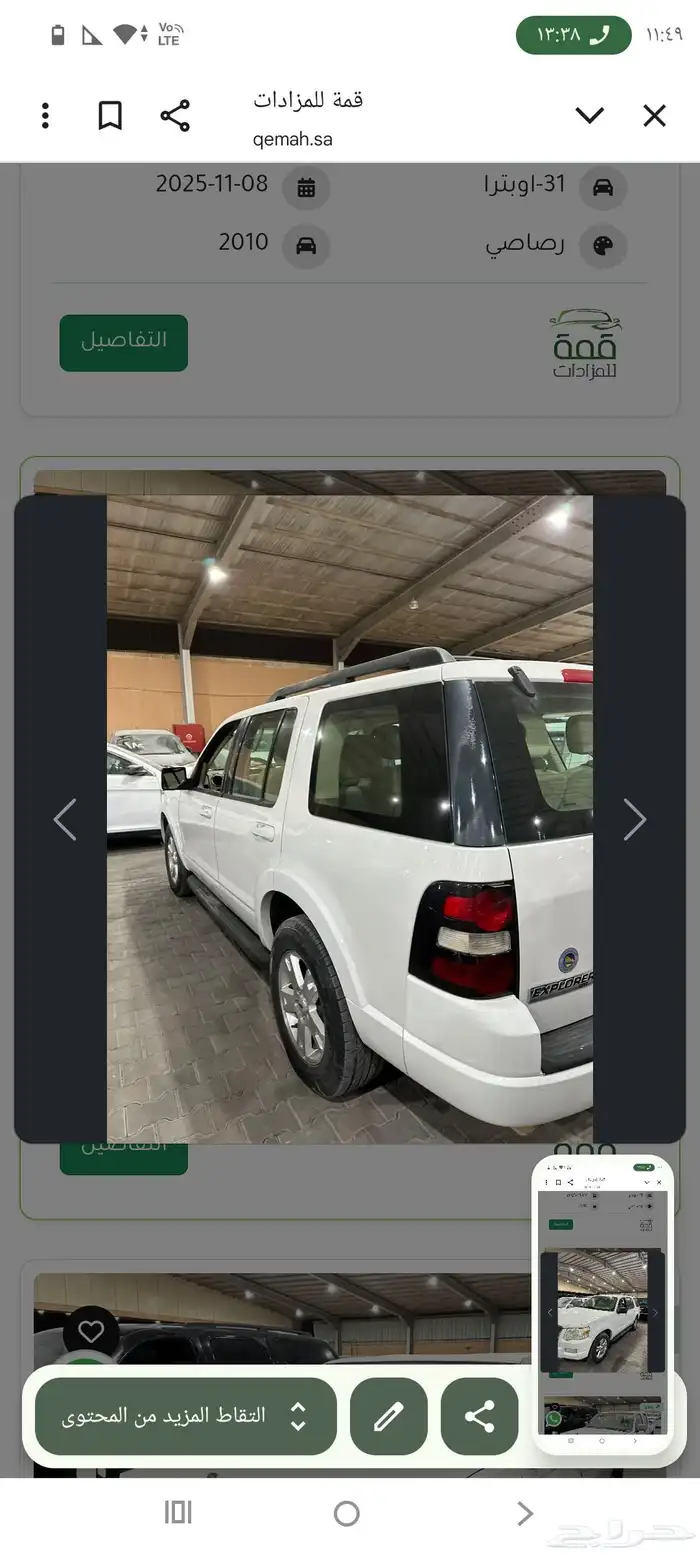Image resolution: width=700 pixels, height=1556 pixels.
Task: Go to the home screen
Action: coord(346,1513)
